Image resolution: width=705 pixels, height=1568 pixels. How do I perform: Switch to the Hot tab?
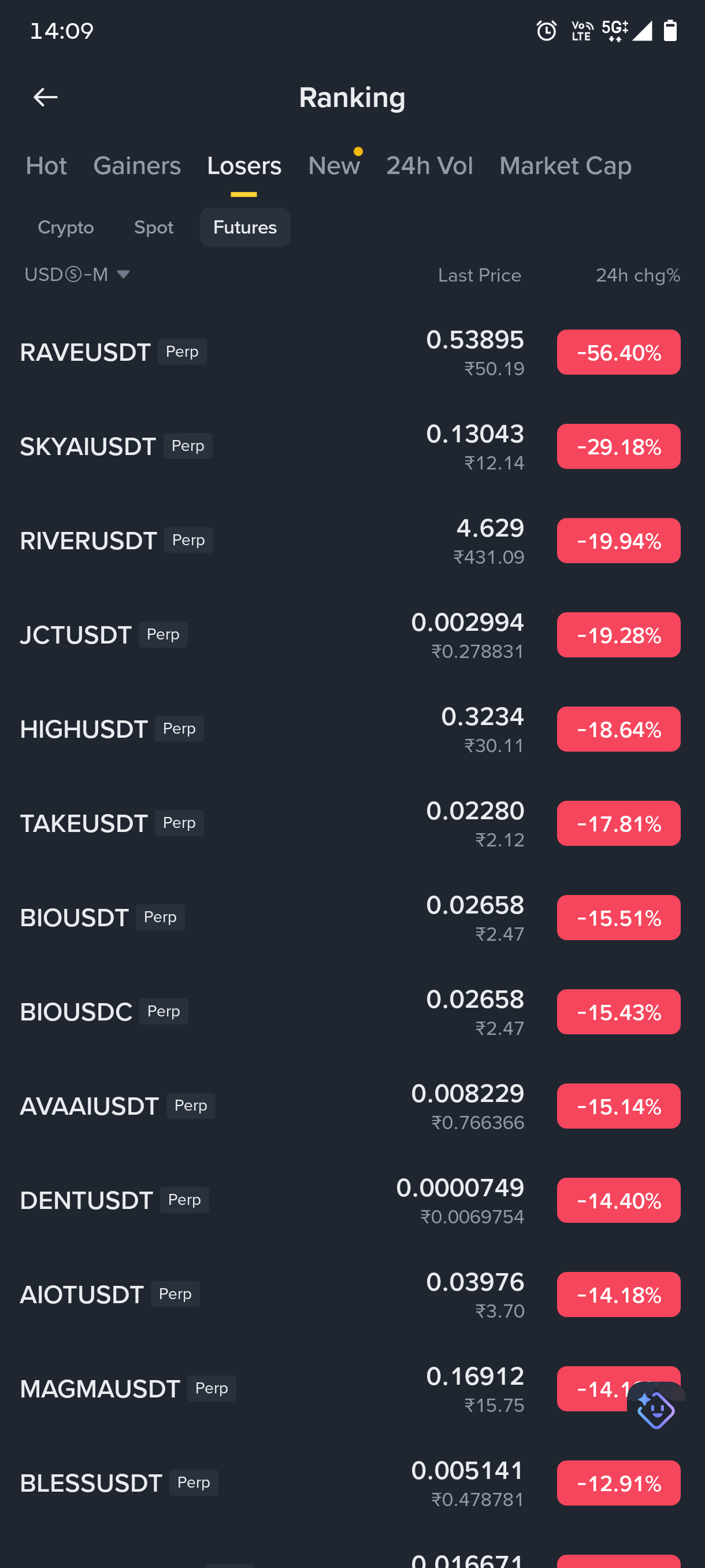[x=46, y=165]
